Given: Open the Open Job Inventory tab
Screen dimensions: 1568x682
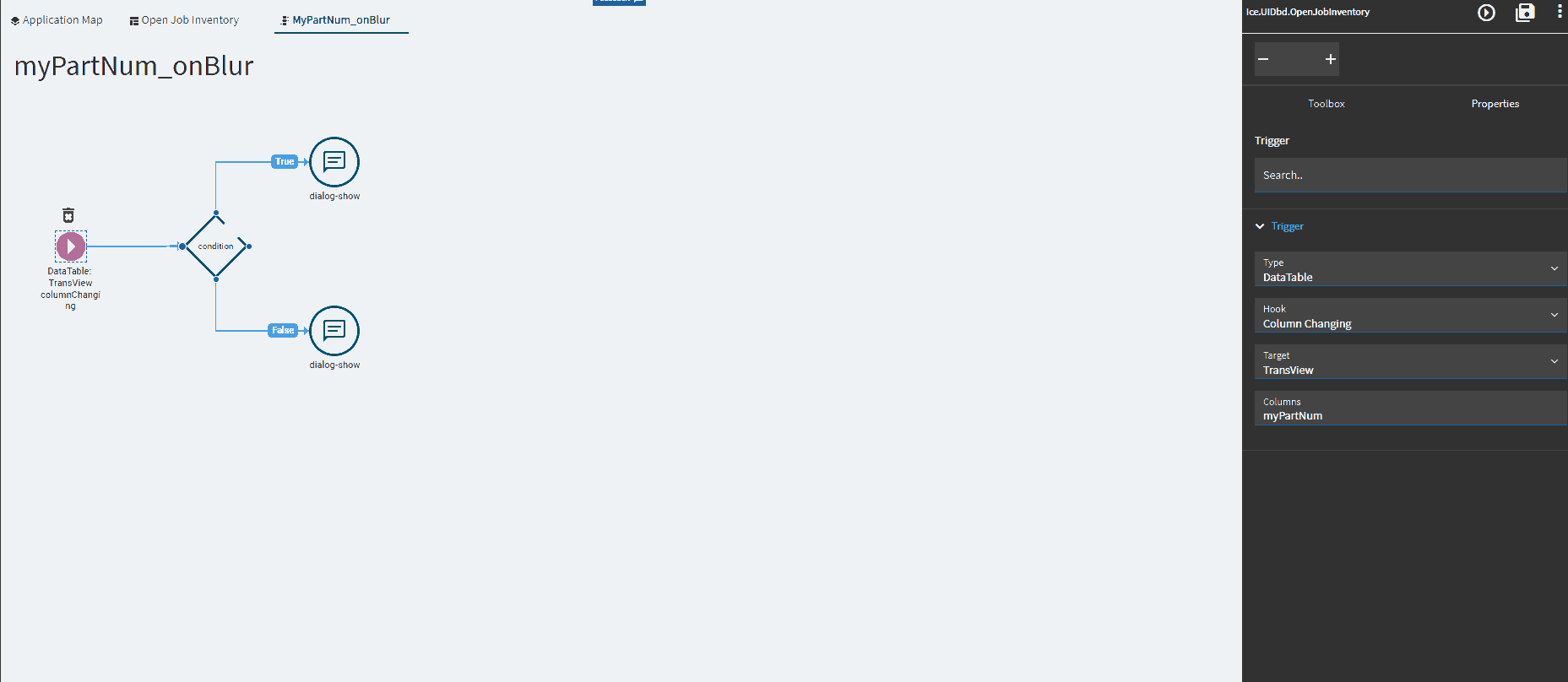Looking at the screenshot, I should pos(184,20).
